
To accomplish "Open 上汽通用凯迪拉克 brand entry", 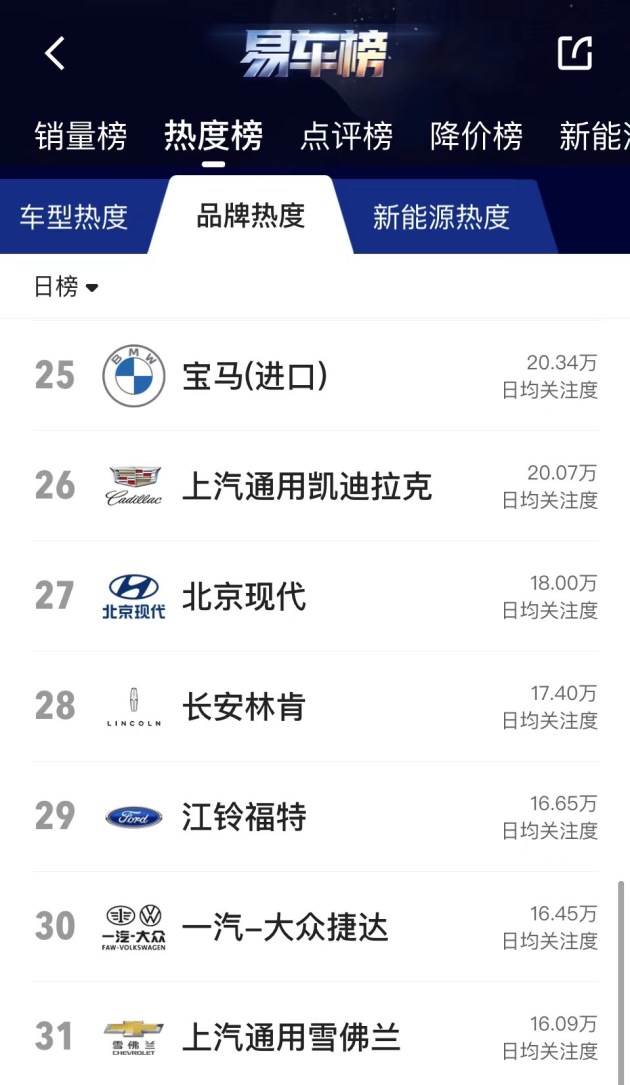I will (315, 486).
